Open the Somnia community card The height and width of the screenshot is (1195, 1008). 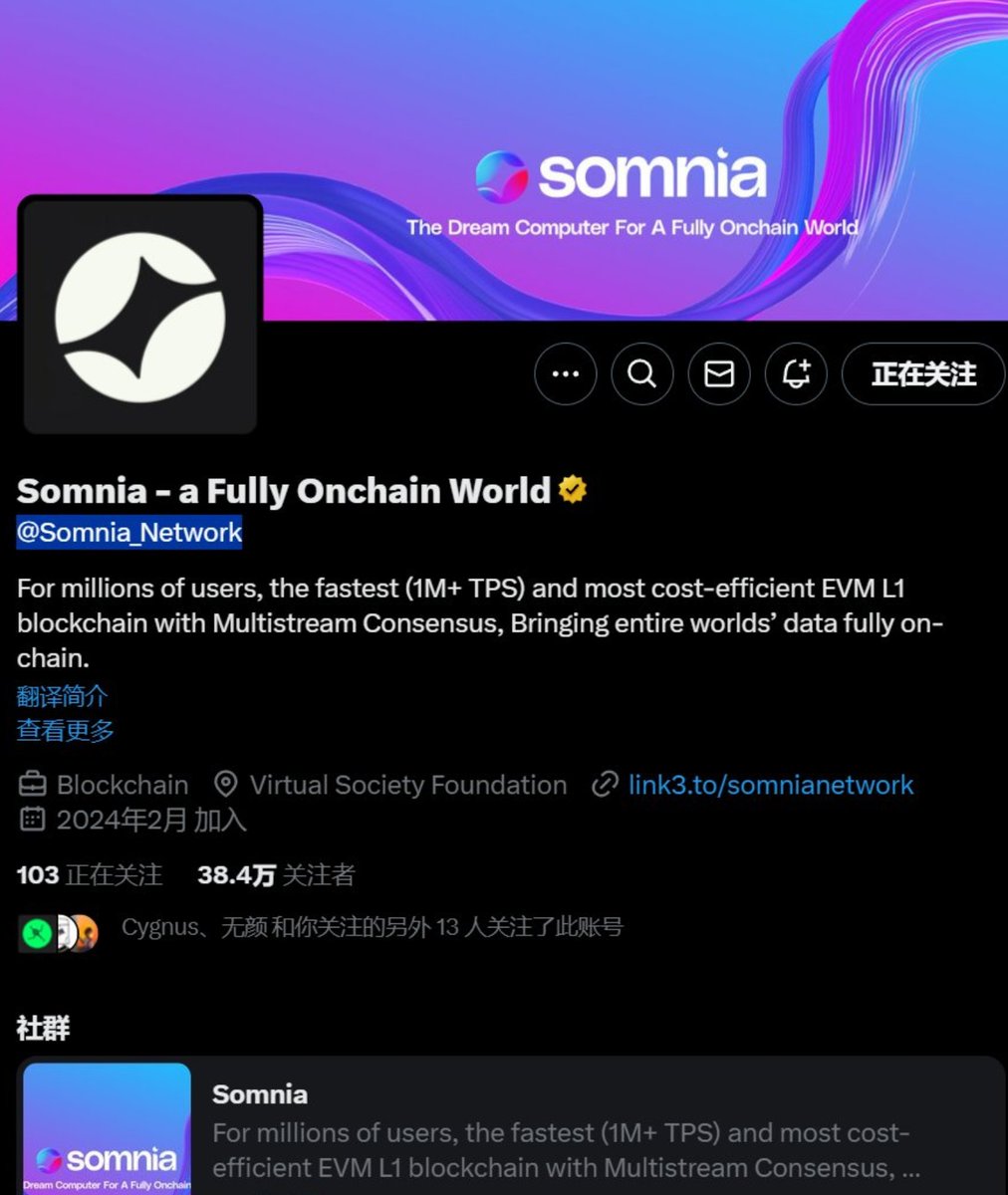point(508,1125)
